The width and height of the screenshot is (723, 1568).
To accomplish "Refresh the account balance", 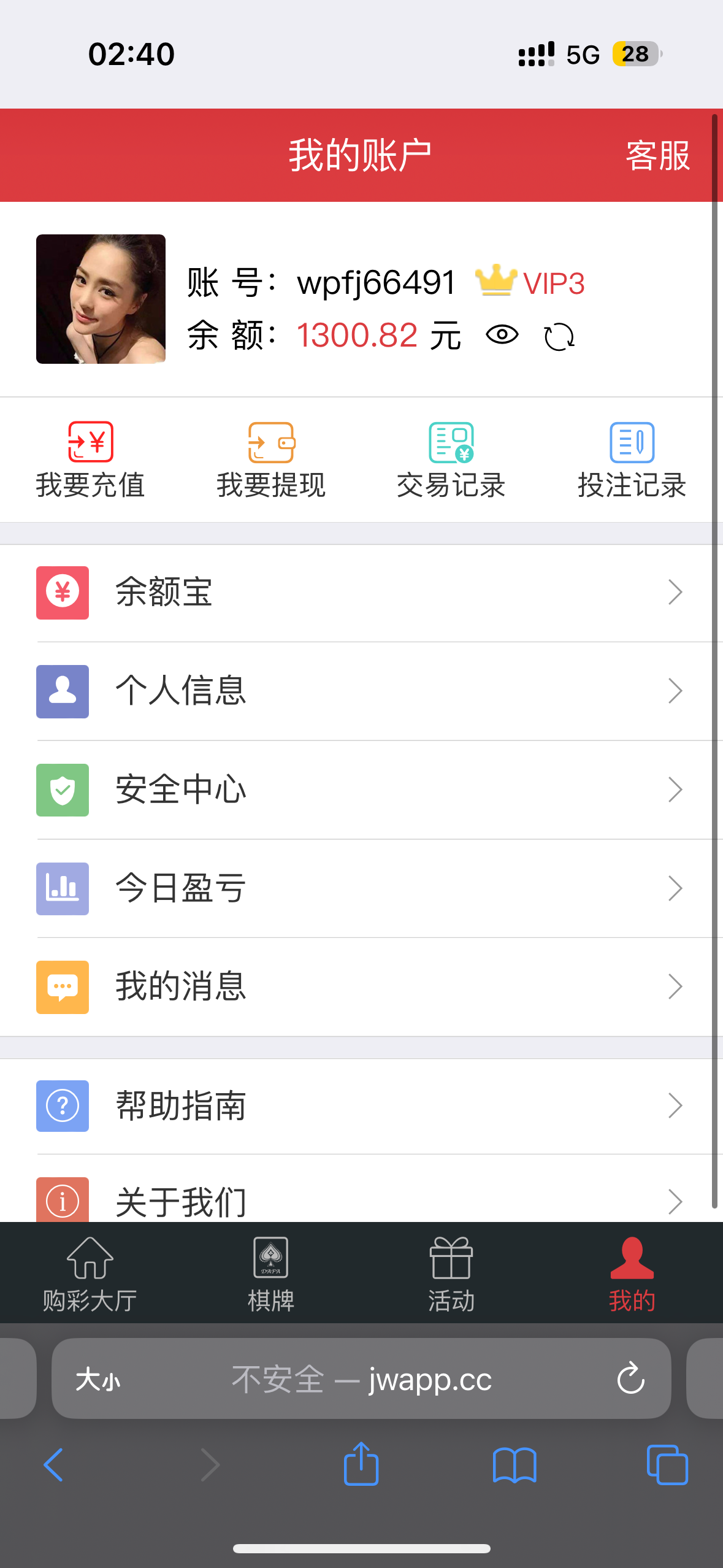I will (559, 337).
